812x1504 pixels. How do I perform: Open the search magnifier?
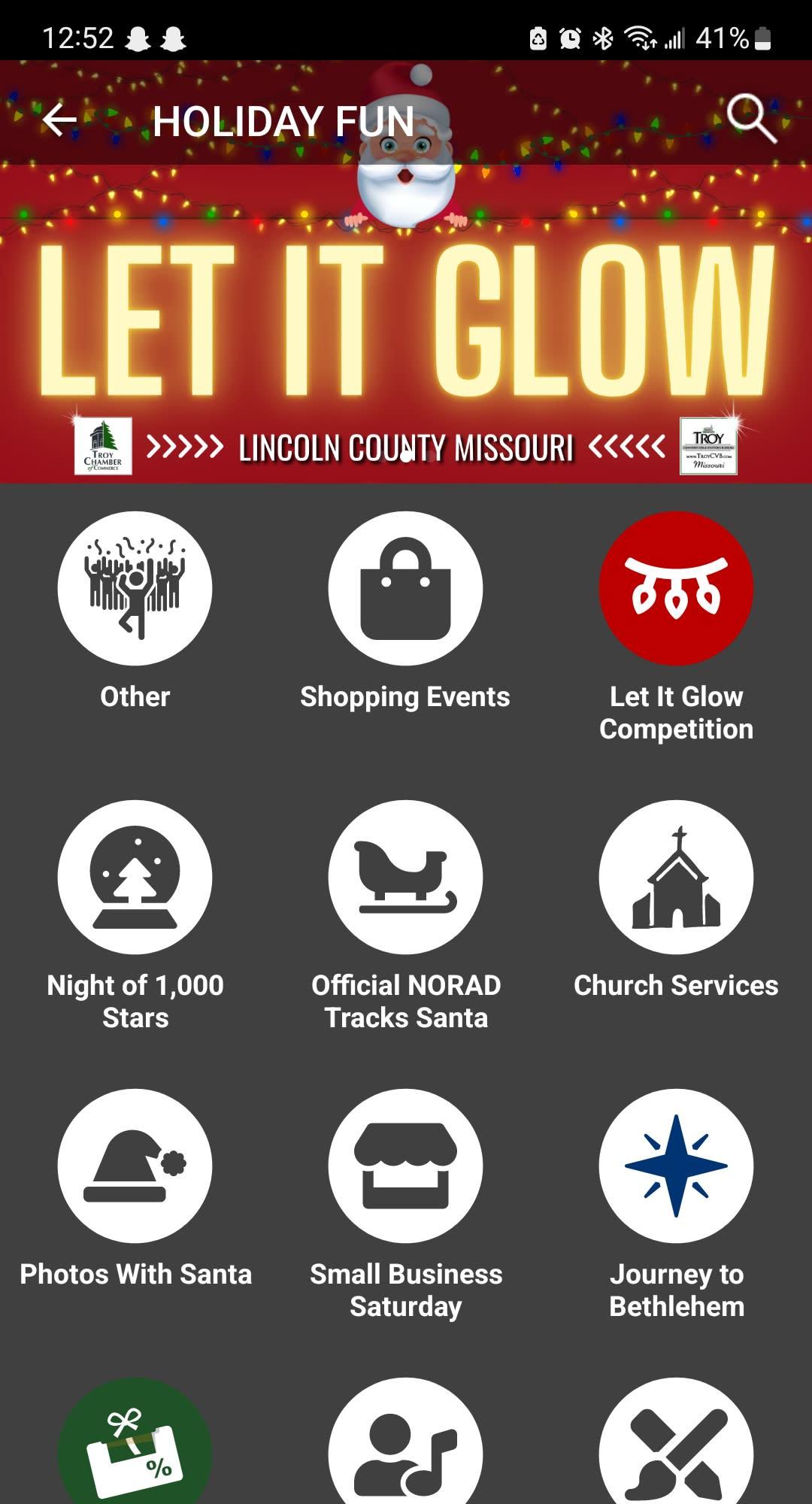(751, 118)
